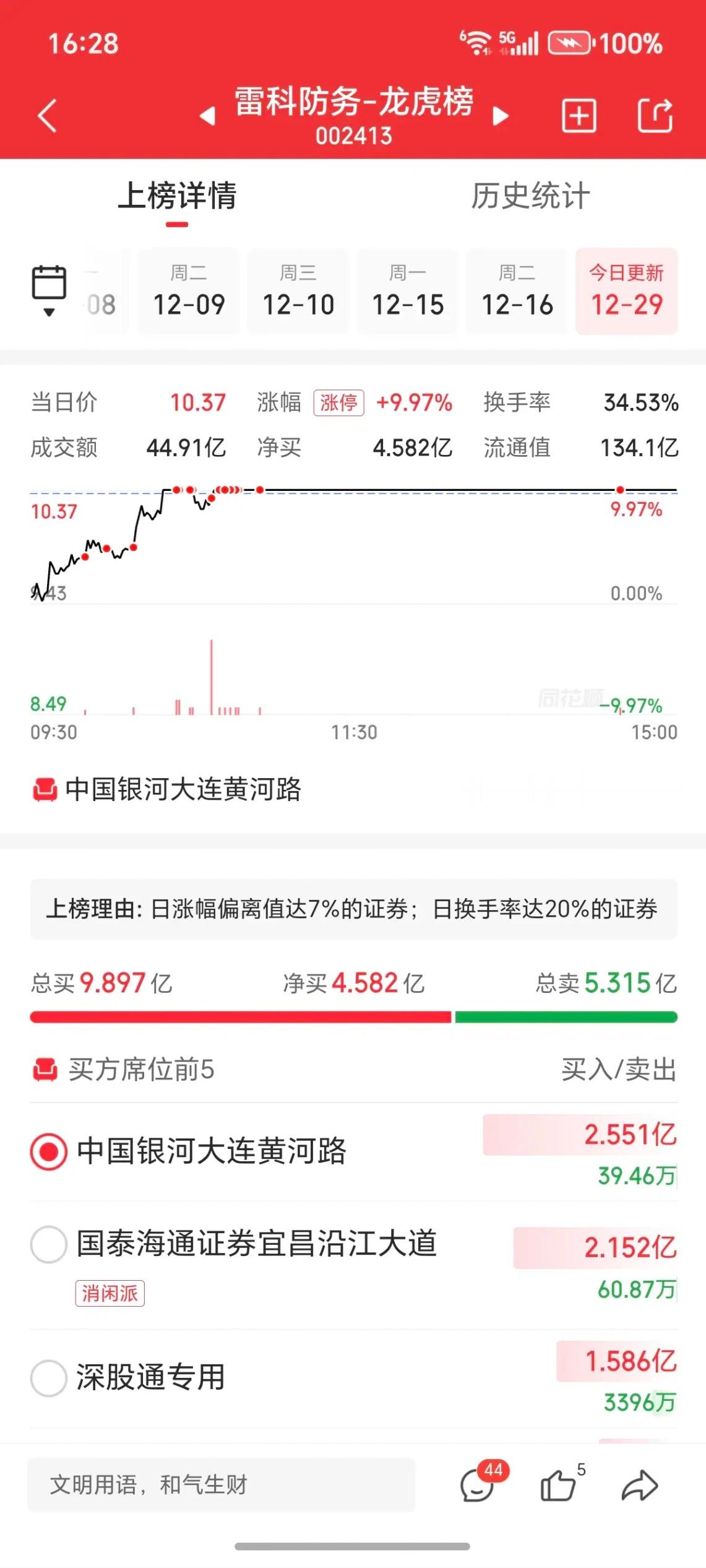This screenshot has width=706, height=1568.
Task: Open the calendar date picker
Action: click(x=49, y=290)
